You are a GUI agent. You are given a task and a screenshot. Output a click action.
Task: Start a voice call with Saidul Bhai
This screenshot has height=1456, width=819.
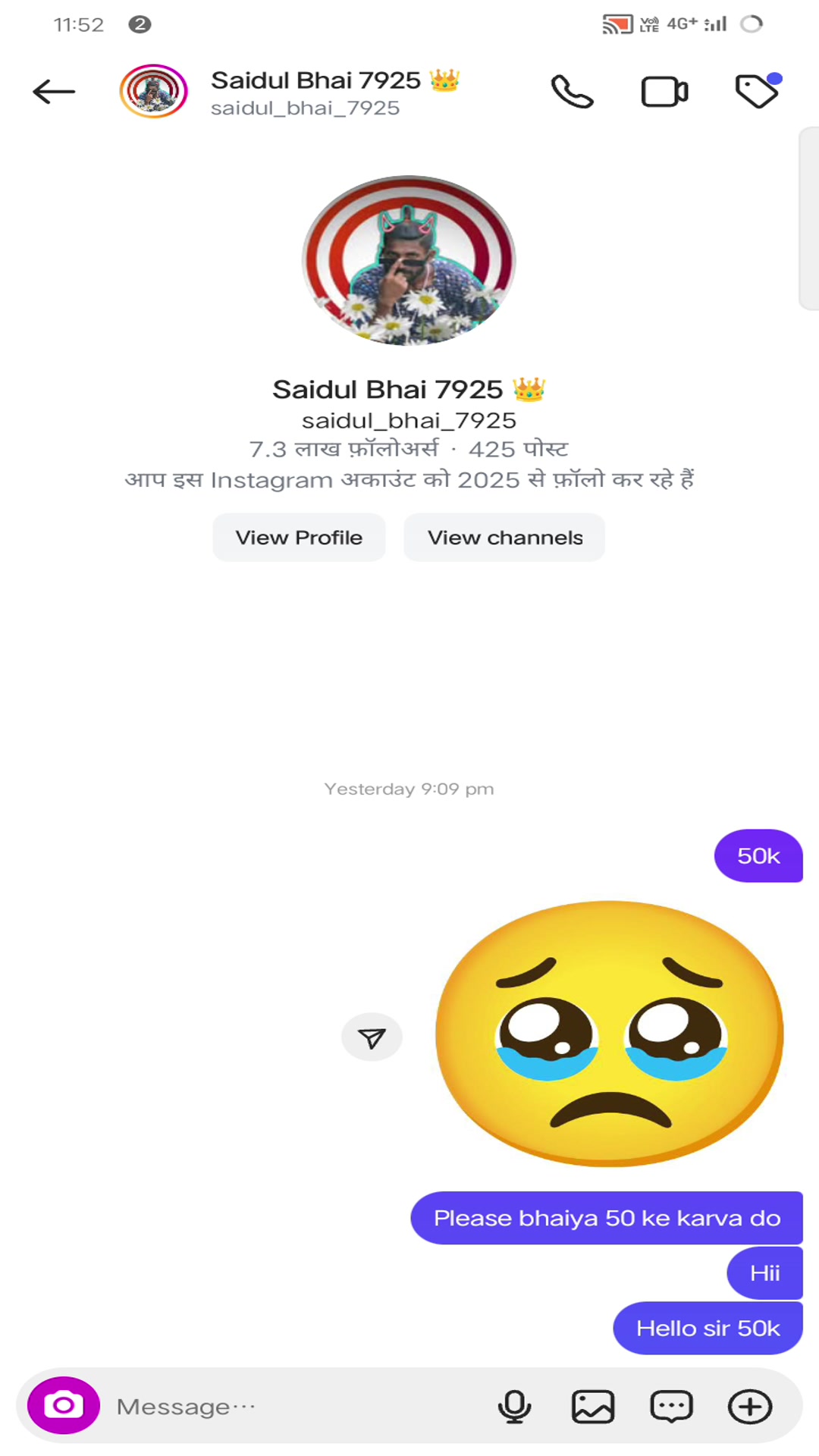point(572,92)
